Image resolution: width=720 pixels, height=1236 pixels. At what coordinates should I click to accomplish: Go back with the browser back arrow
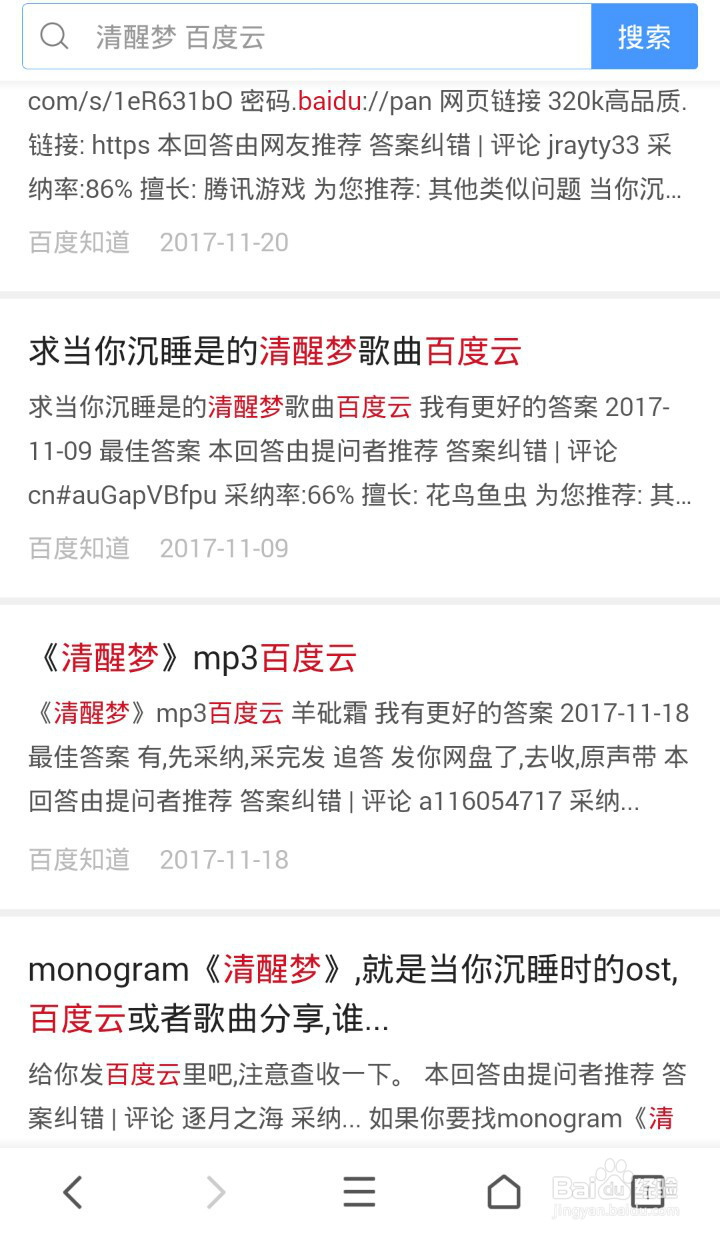[72, 1192]
